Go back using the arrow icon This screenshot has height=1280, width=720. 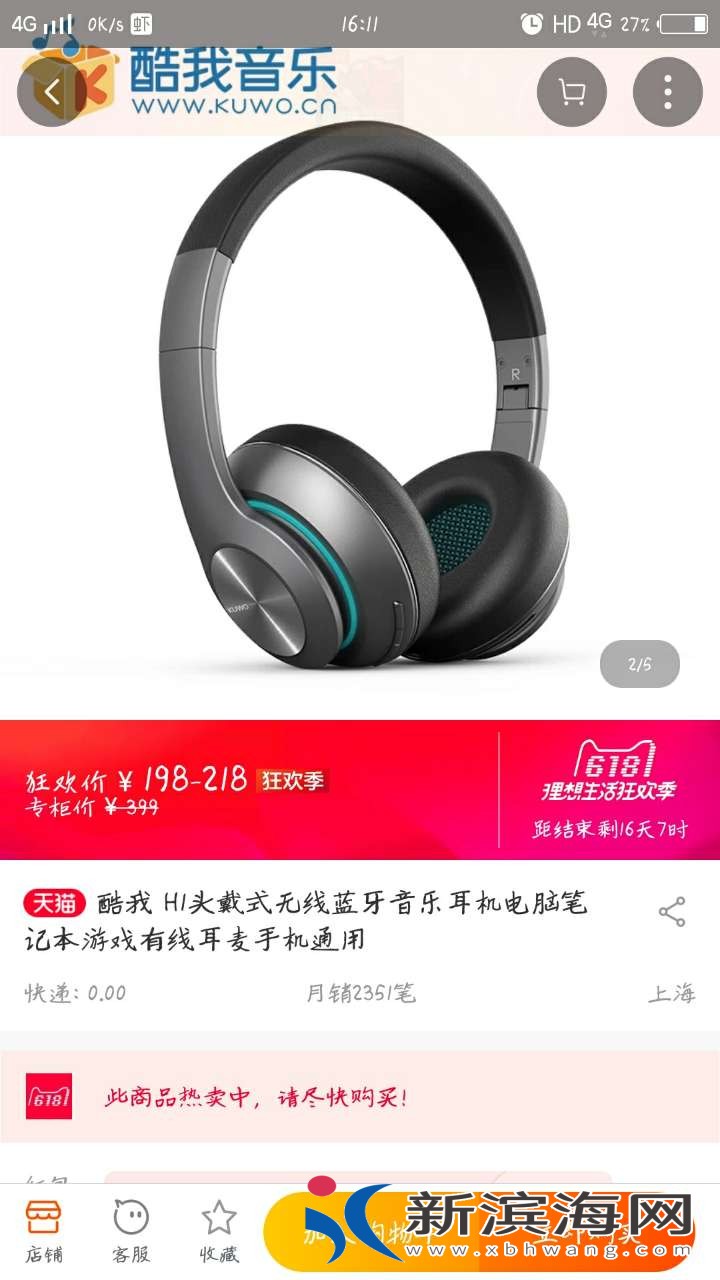(x=52, y=92)
